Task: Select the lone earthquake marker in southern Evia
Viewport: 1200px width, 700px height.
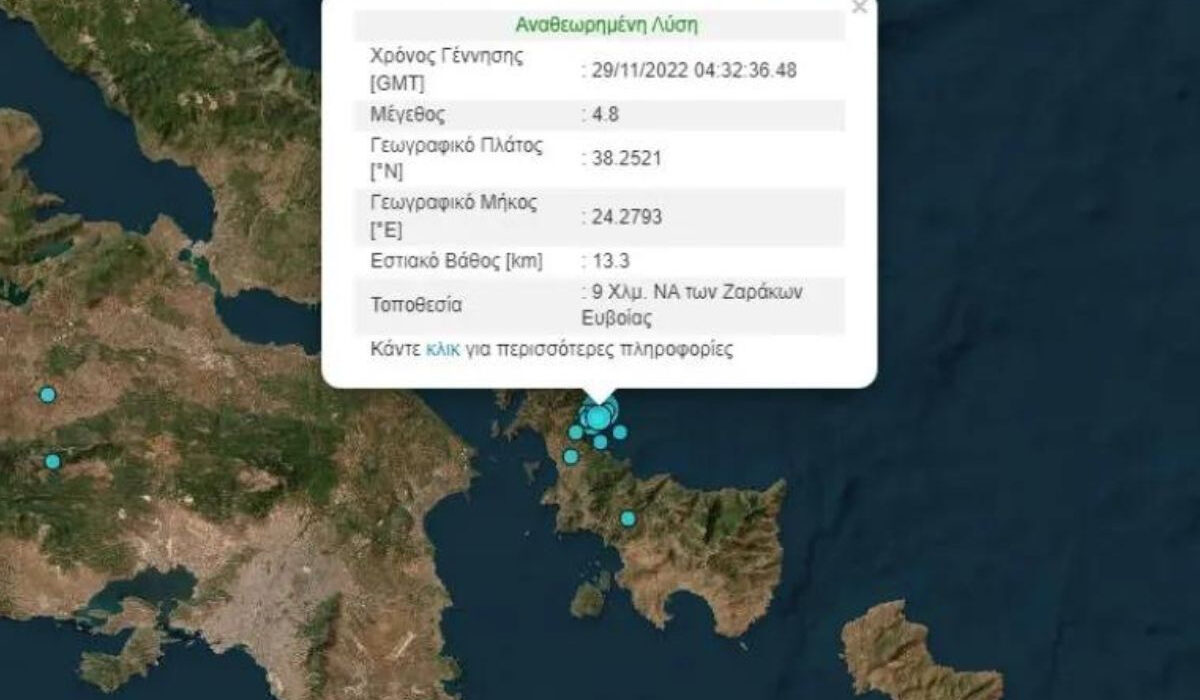Action: 628,518
